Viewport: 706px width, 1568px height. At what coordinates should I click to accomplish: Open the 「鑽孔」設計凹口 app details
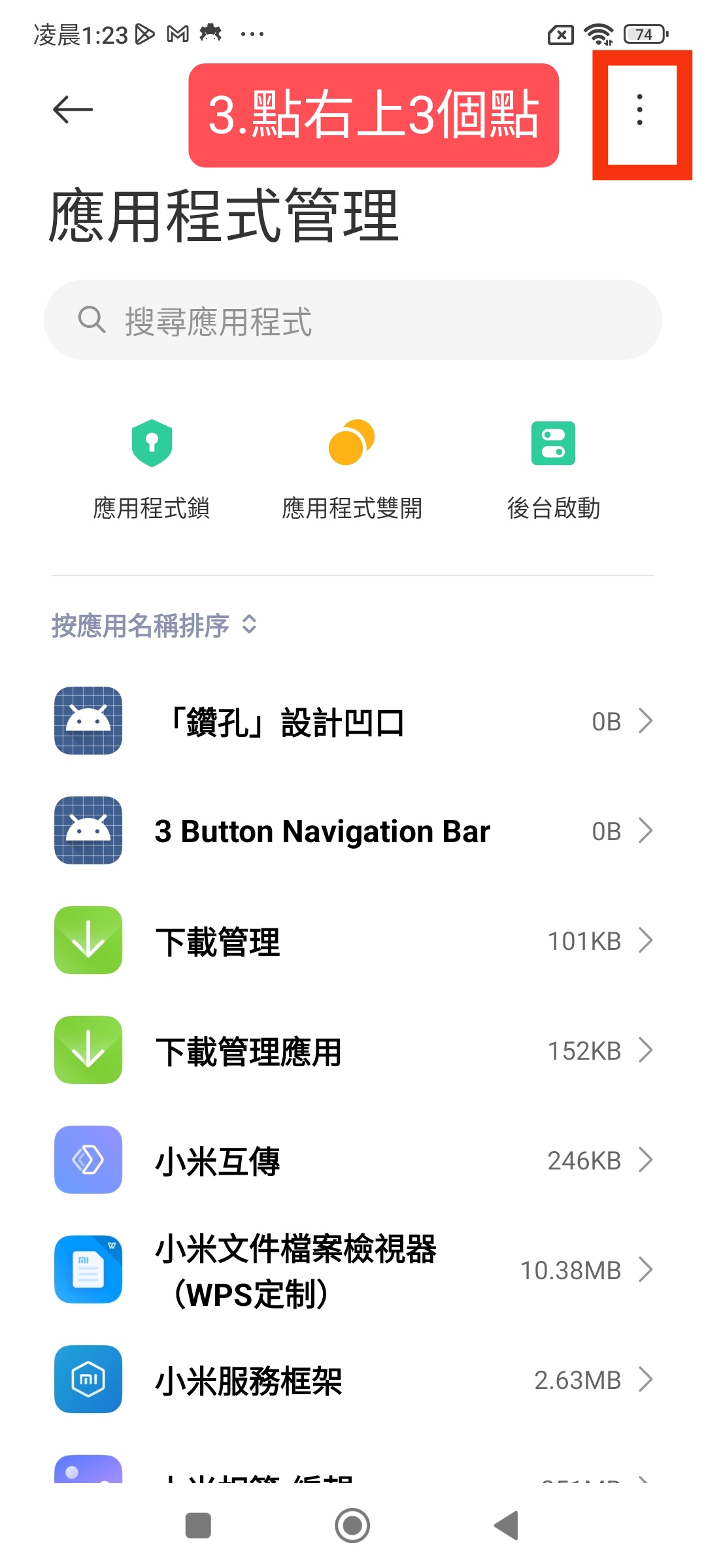pyautogui.click(x=353, y=721)
